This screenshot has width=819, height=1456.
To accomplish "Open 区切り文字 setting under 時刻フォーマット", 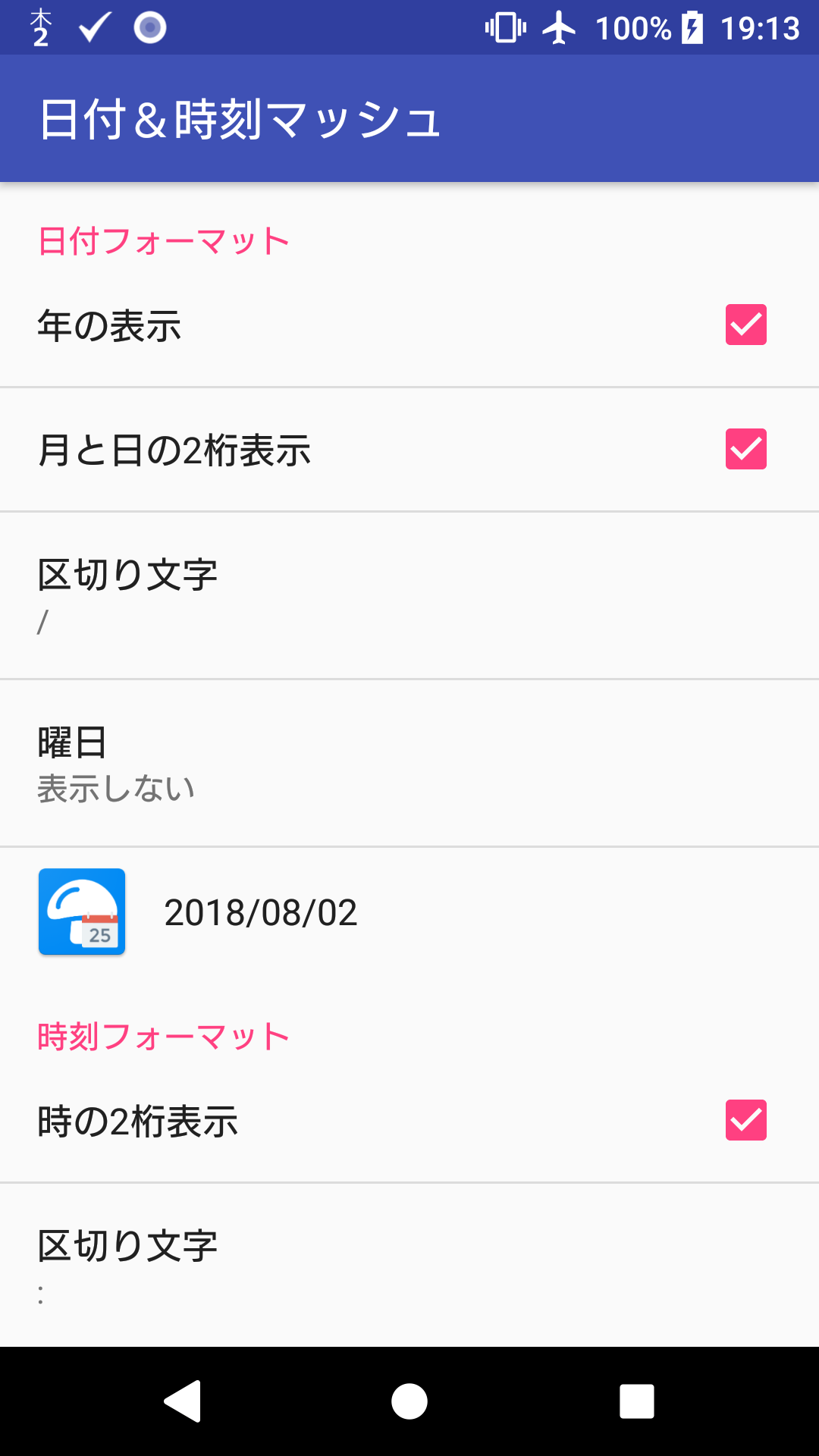I will point(409,1265).
